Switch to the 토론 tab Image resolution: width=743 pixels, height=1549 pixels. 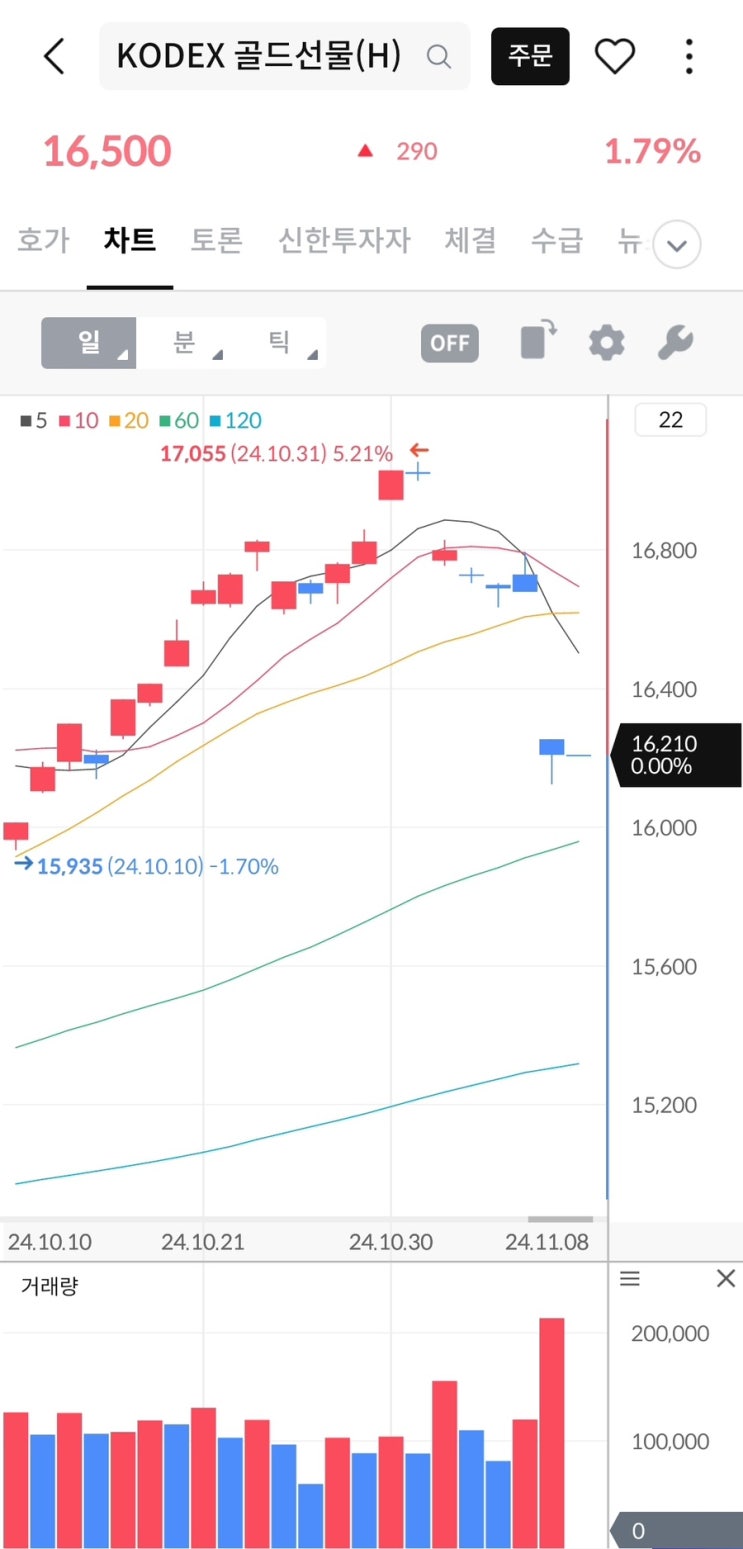point(216,241)
